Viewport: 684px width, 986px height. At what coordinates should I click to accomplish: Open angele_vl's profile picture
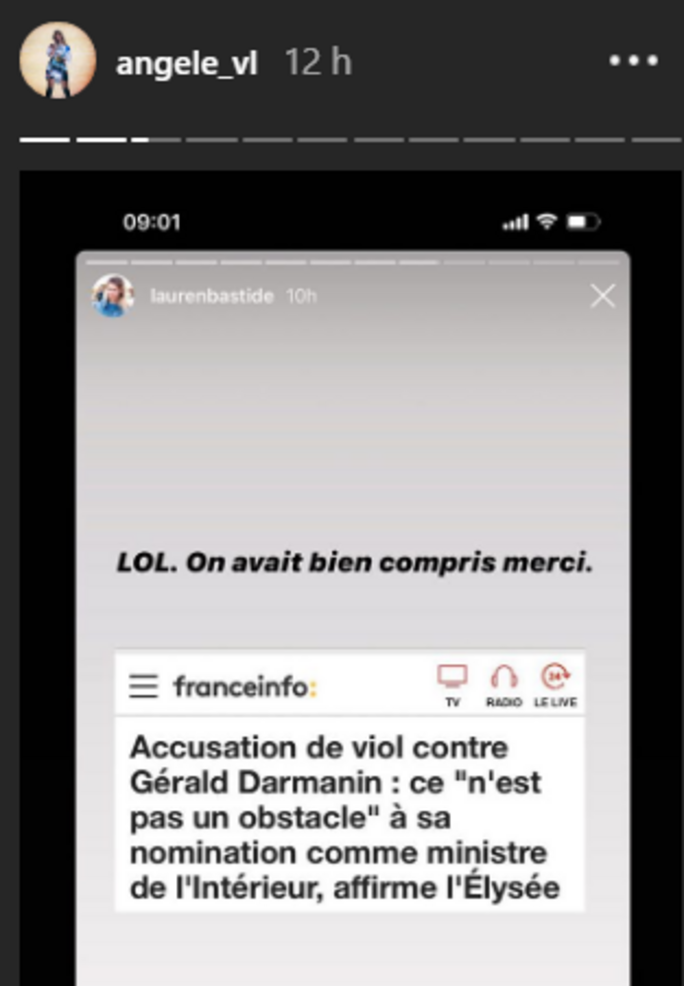tap(58, 61)
